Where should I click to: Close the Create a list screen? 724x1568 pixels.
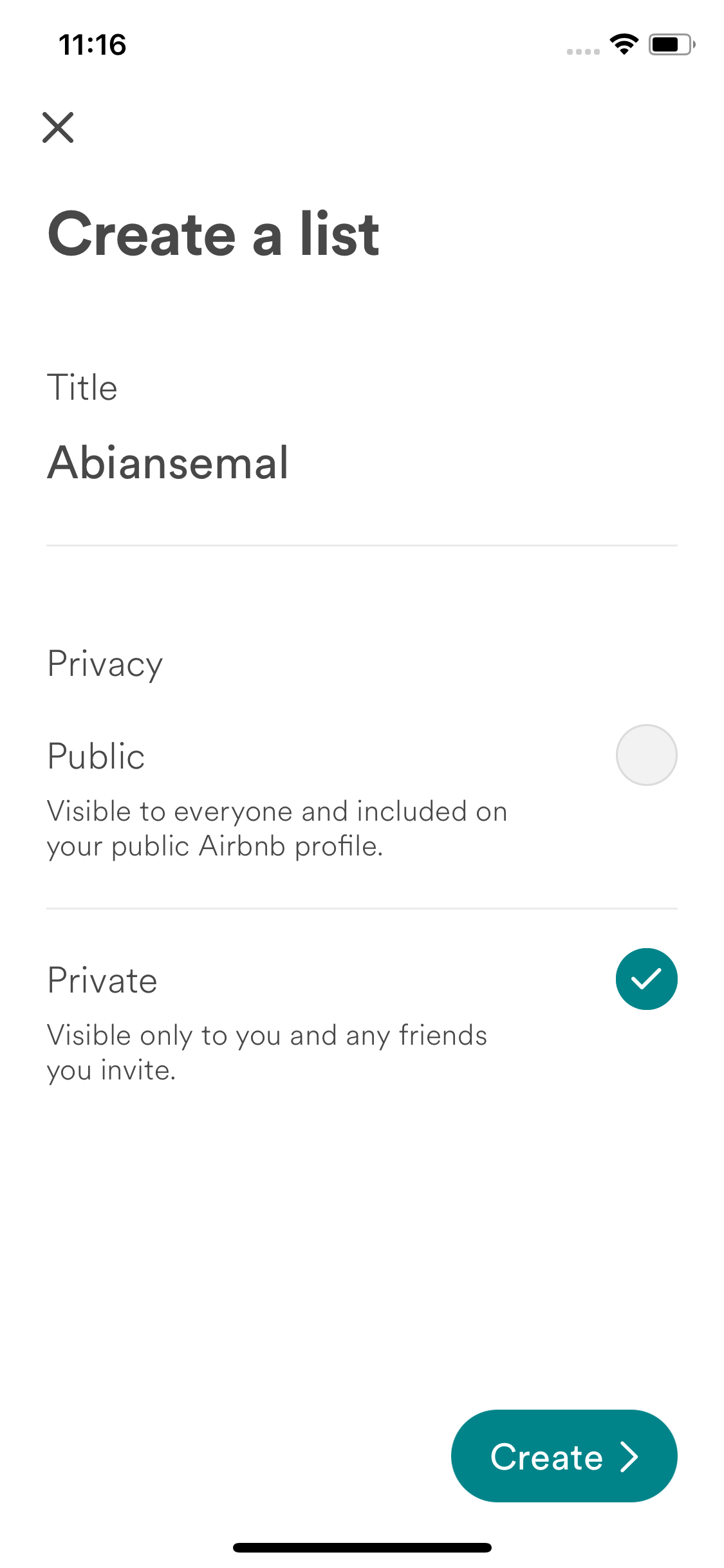click(x=58, y=127)
